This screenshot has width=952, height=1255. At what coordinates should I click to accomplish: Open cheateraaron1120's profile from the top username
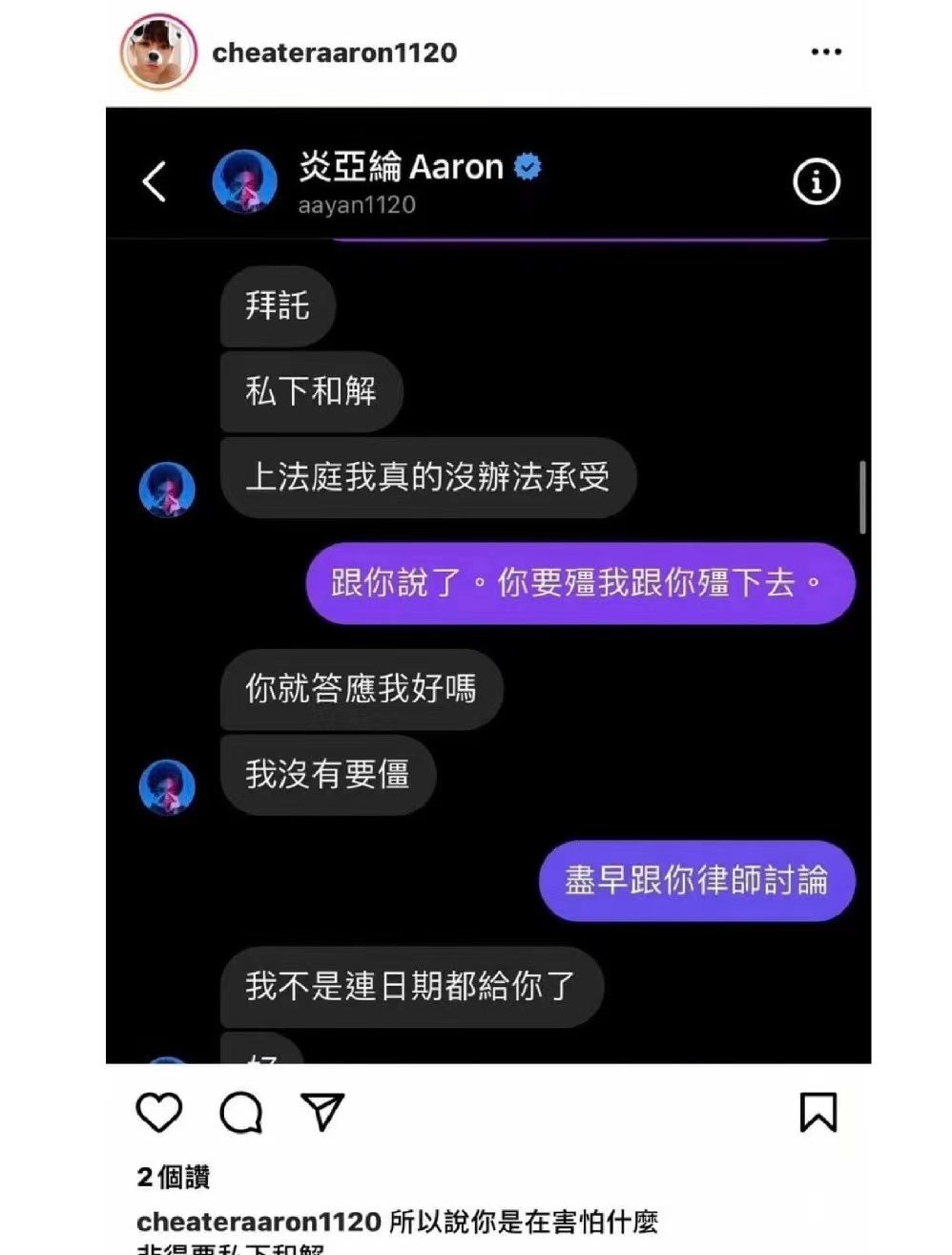tap(336, 52)
